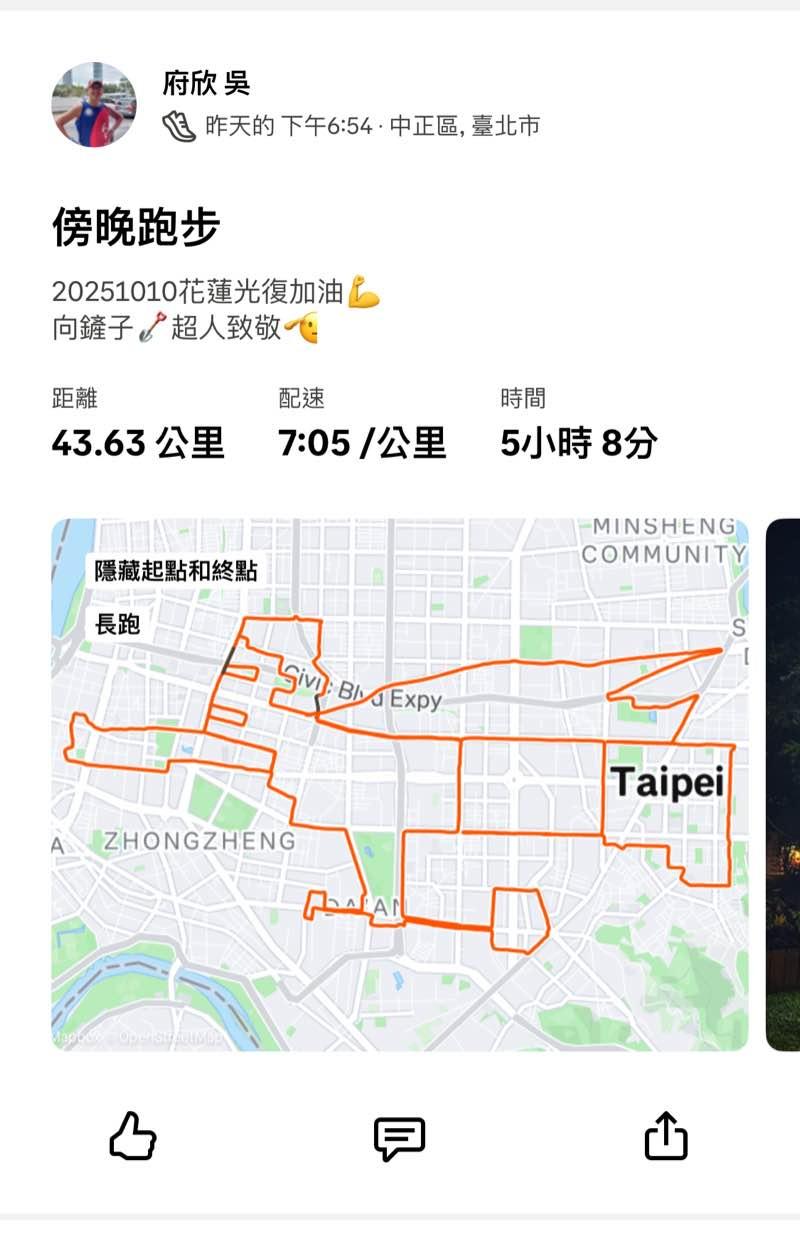Open the 傍晚跑步 activity title
The height and width of the screenshot is (1236, 800).
point(136,229)
